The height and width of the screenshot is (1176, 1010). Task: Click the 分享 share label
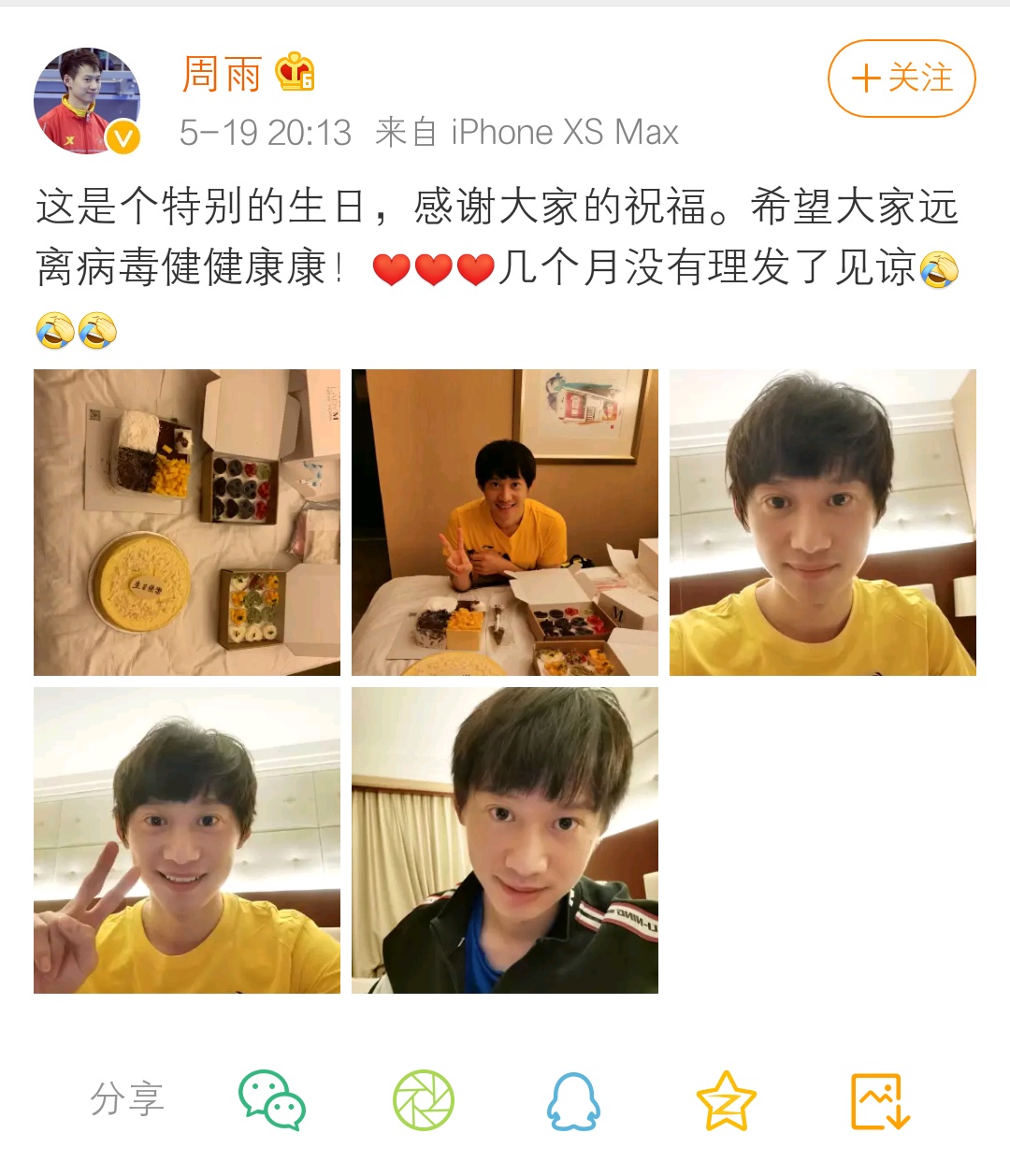pos(129,1098)
